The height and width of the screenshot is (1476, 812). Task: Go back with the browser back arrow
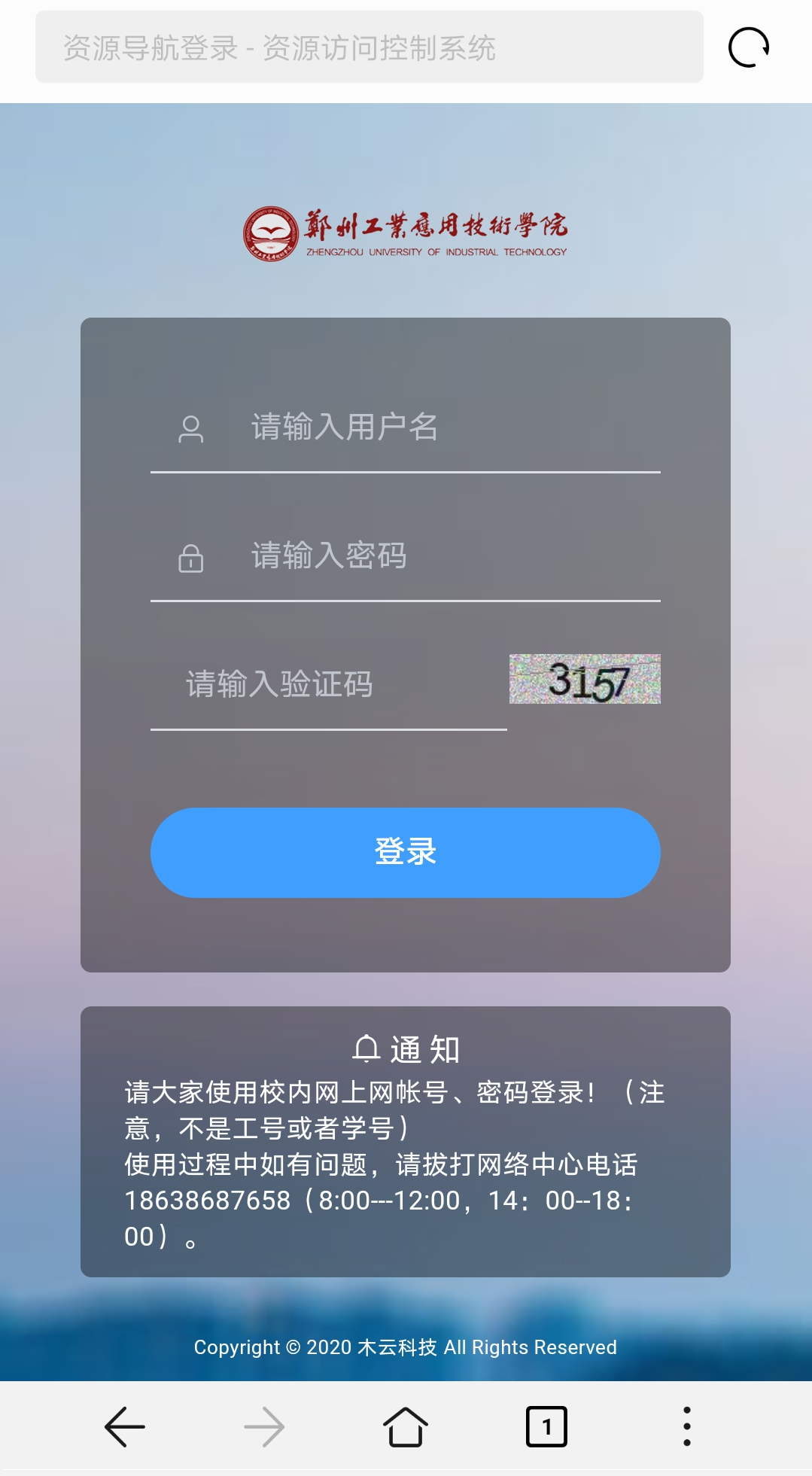coord(124,1426)
